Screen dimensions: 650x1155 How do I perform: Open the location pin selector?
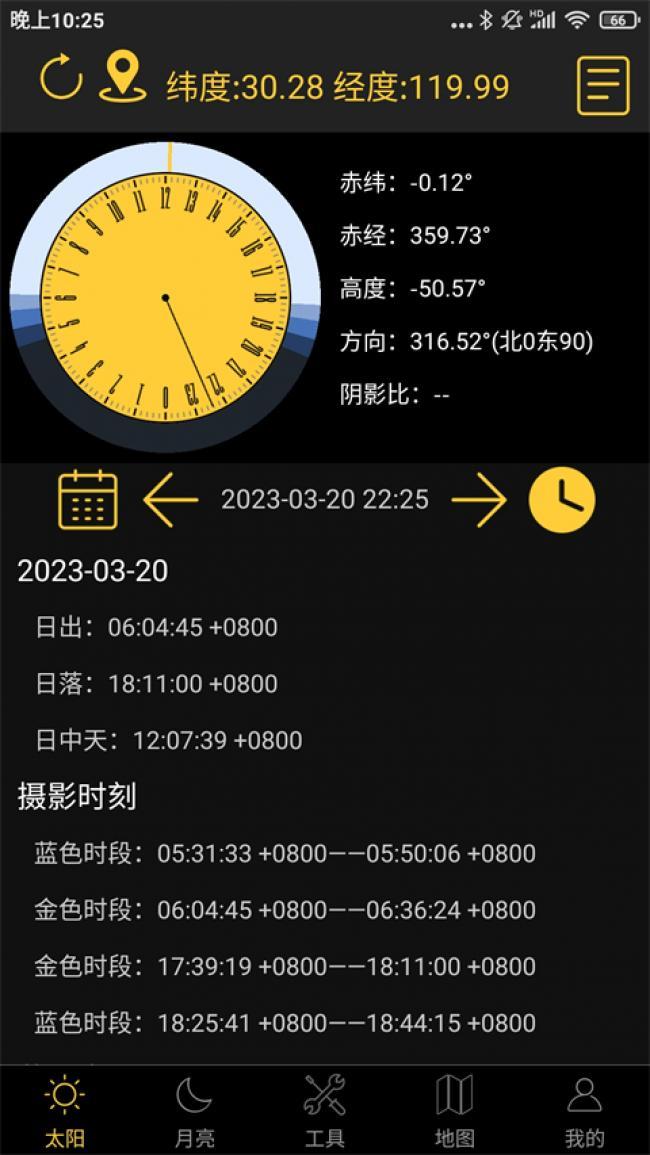[x=122, y=78]
